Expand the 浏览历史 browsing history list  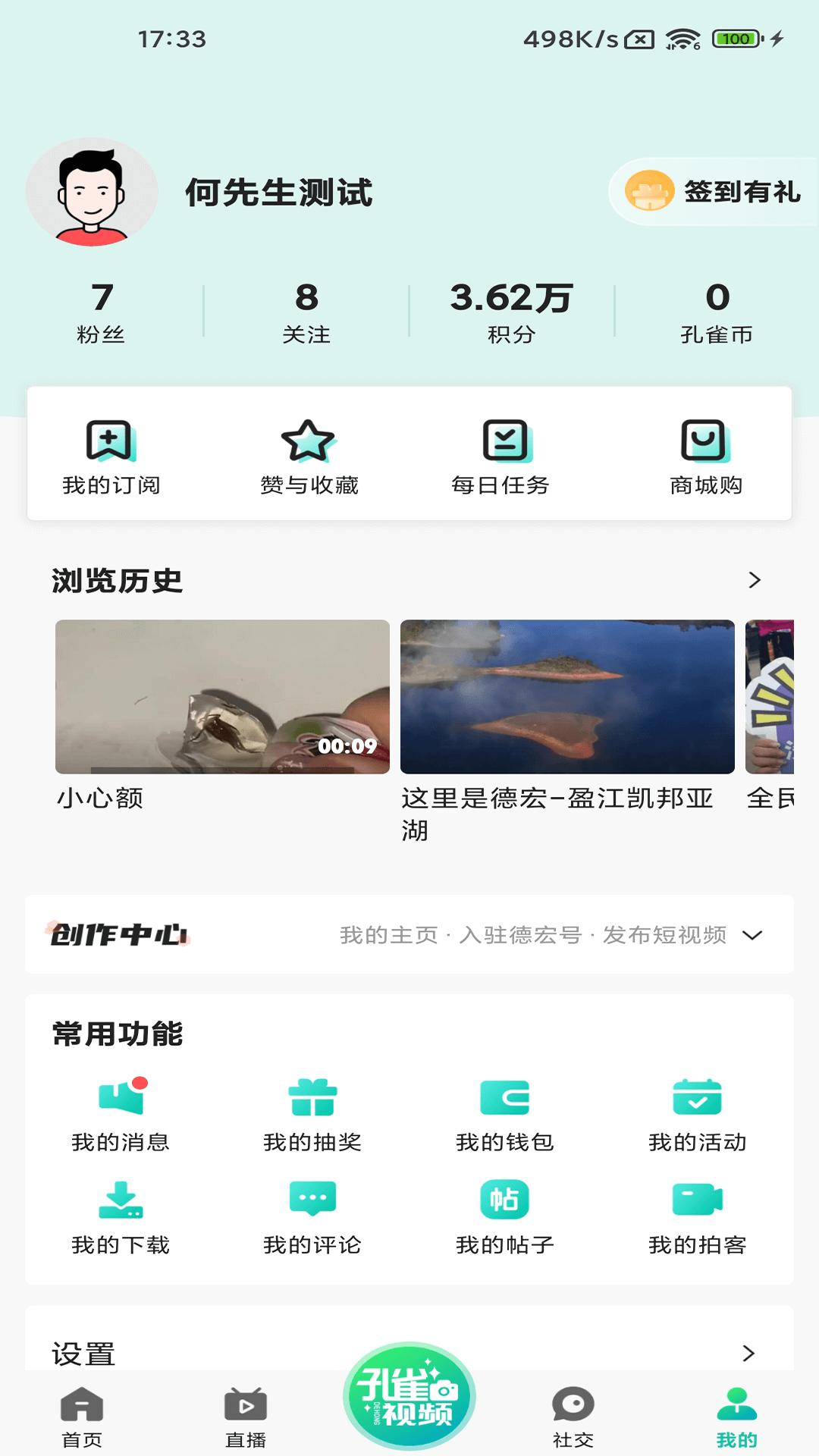[x=754, y=580]
